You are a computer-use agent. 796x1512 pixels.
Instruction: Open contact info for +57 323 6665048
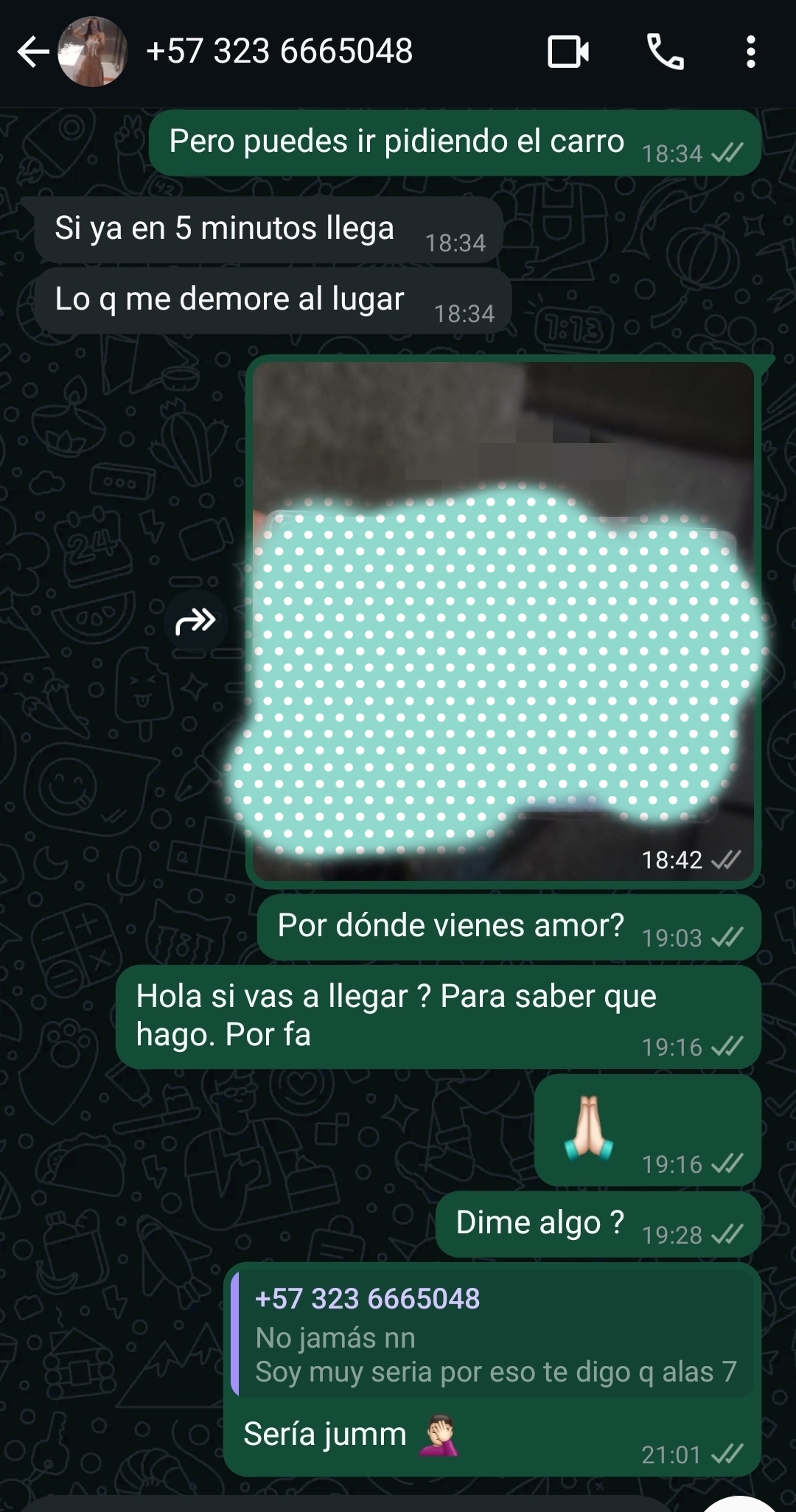tap(280, 52)
